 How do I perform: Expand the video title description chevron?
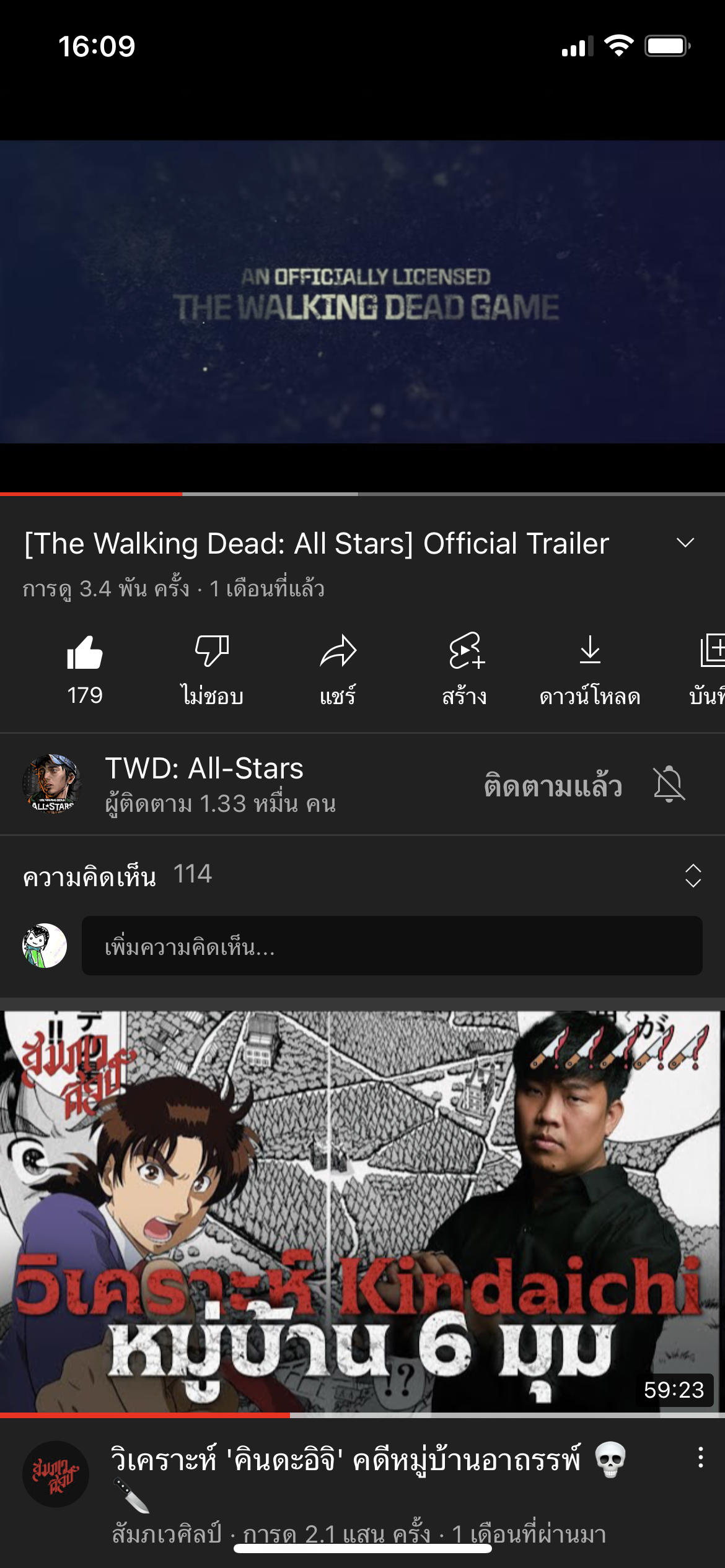(685, 544)
